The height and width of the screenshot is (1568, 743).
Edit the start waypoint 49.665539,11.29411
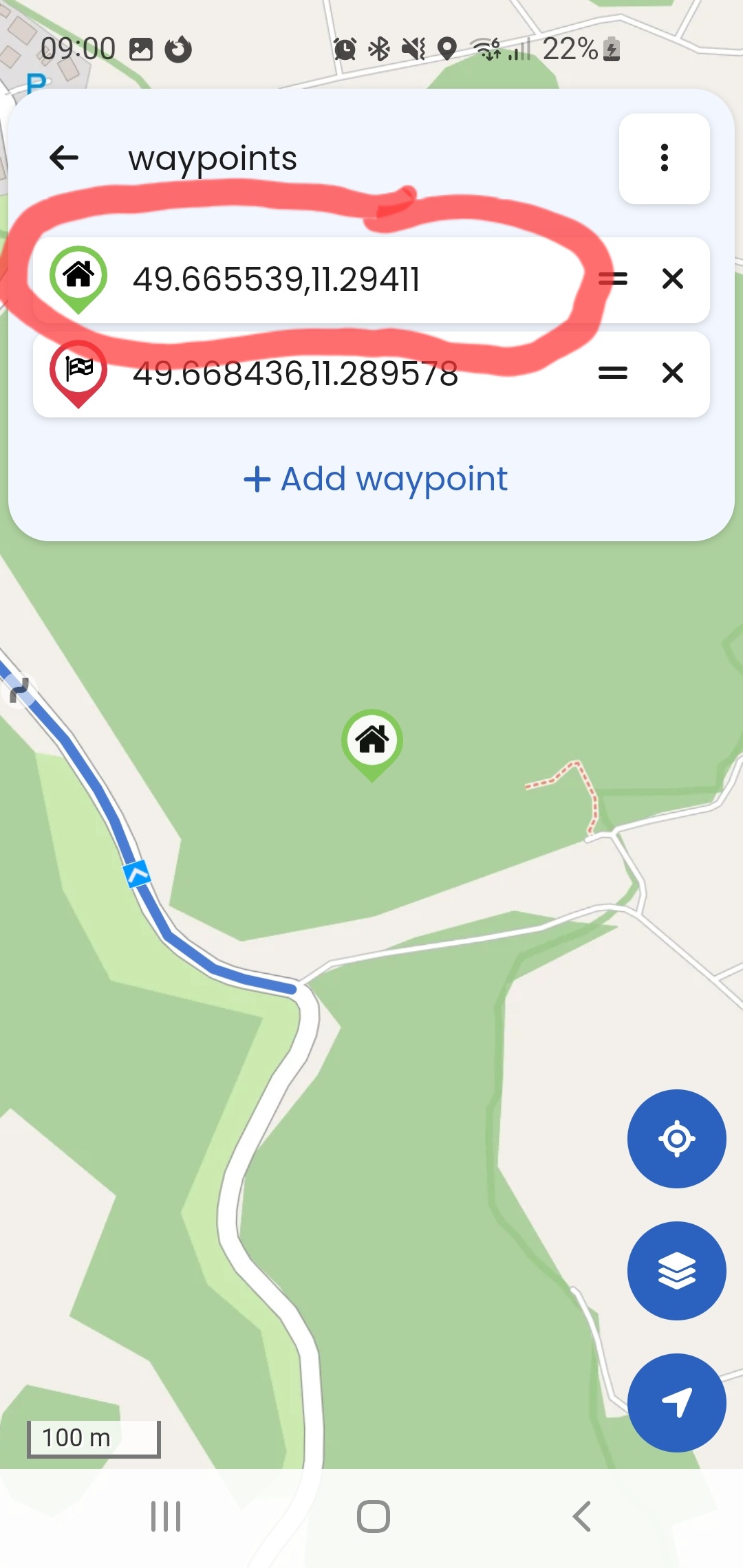[277, 279]
